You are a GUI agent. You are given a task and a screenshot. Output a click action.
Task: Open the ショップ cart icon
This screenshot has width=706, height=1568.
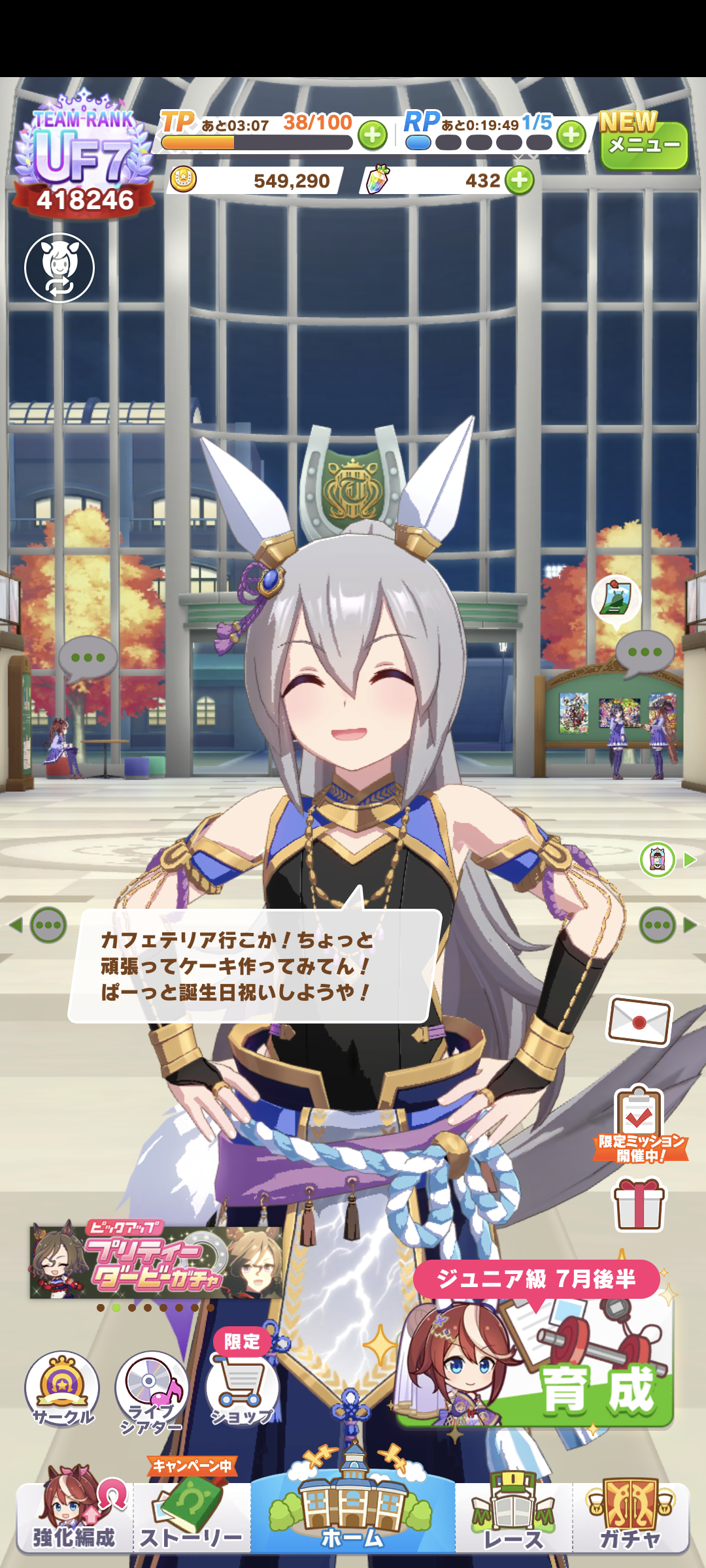(242, 1390)
